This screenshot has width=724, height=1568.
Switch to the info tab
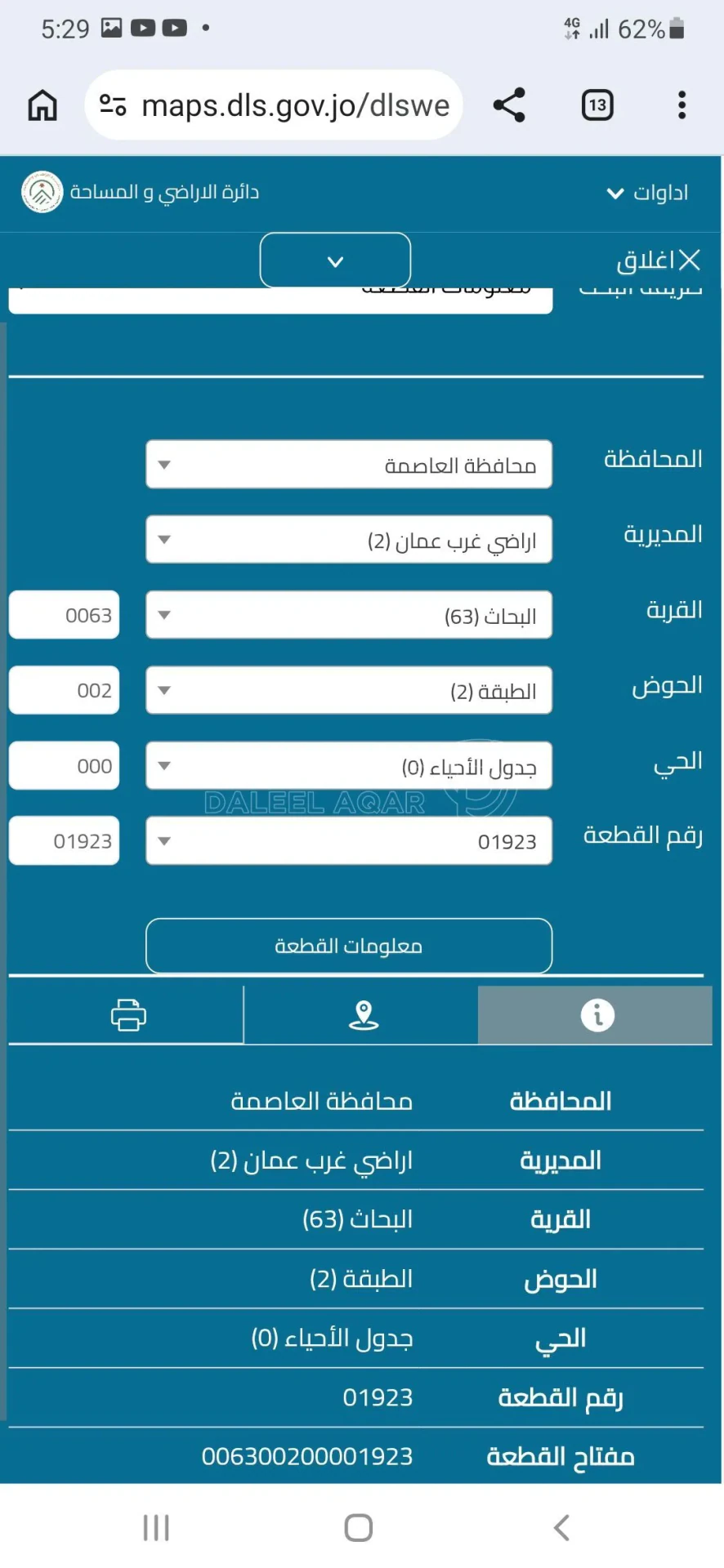596,1015
